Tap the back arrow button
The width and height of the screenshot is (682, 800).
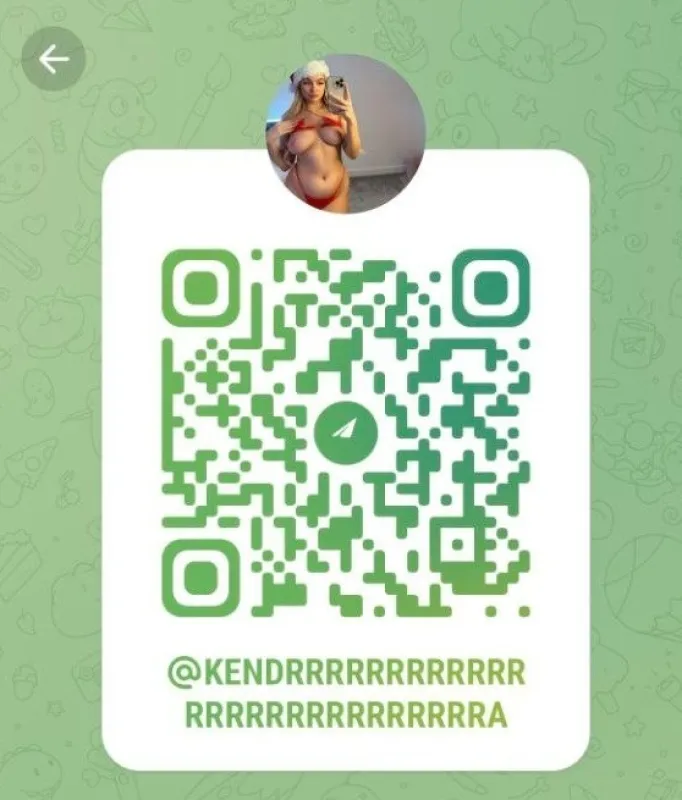coord(54,59)
